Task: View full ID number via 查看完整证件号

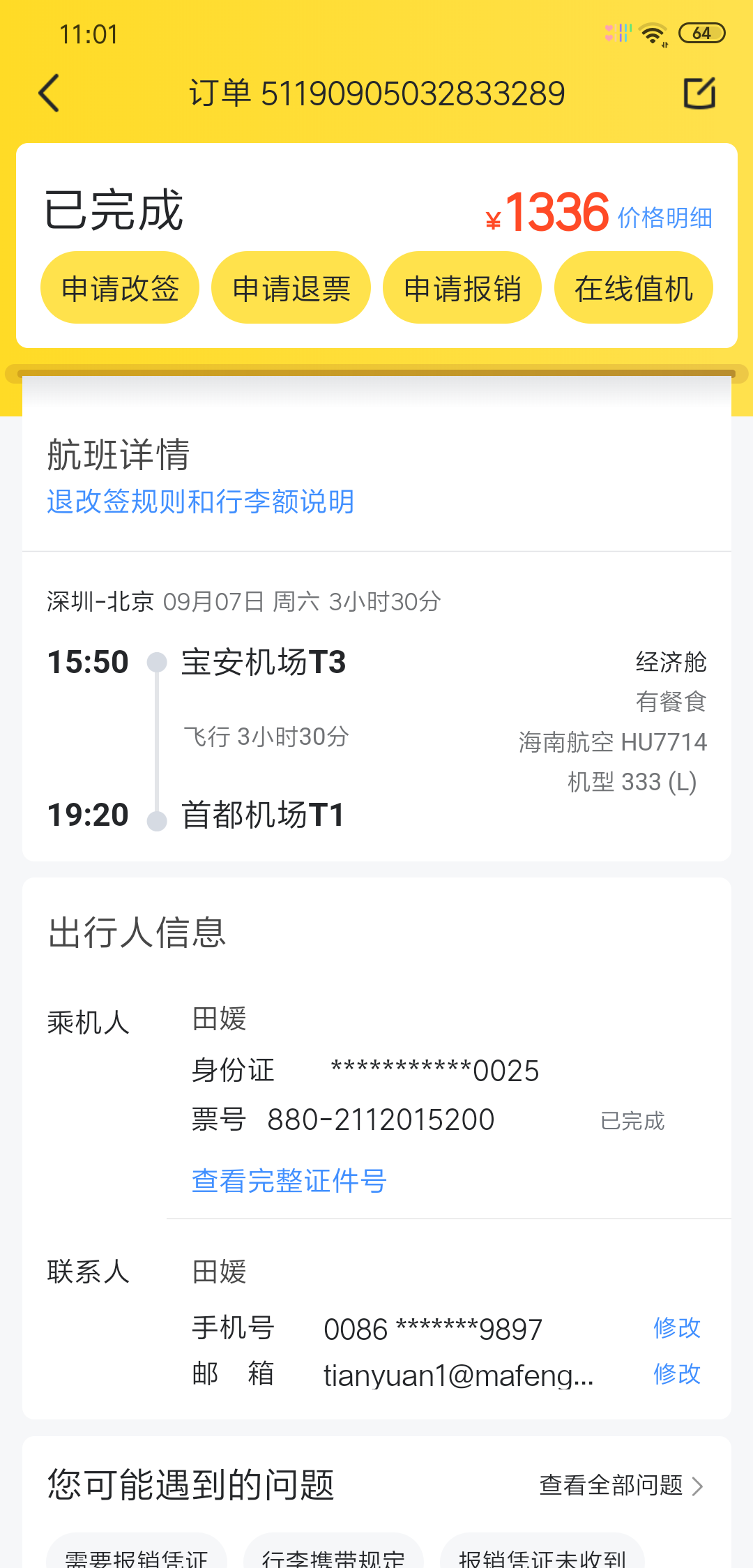Action: point(289,1181)
